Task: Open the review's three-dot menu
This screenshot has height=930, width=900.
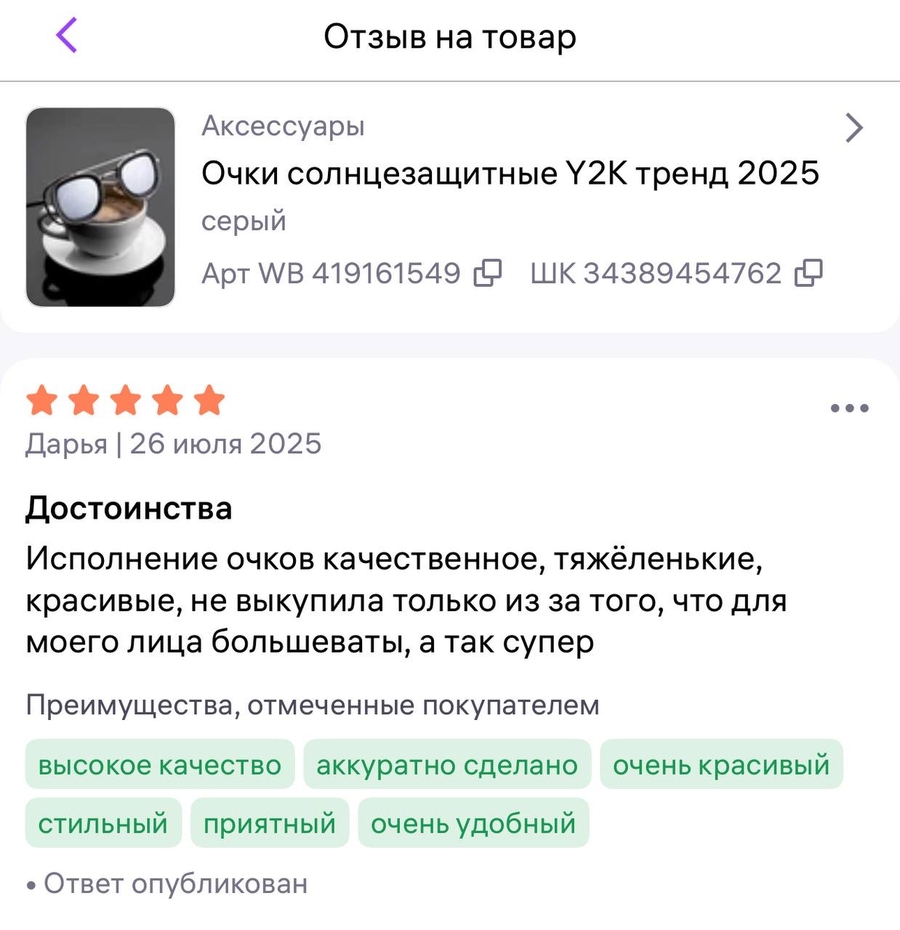Action: click(850, 408)
